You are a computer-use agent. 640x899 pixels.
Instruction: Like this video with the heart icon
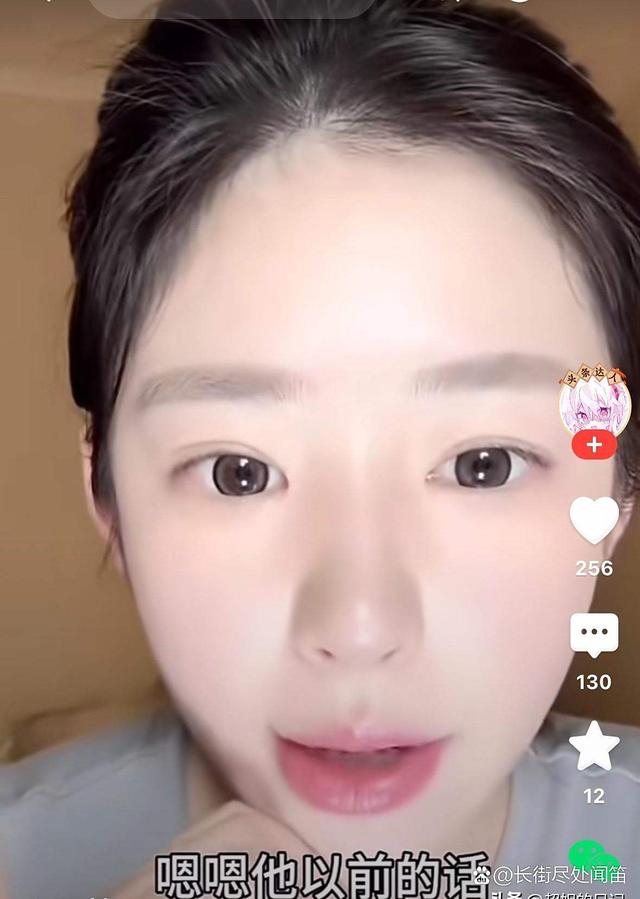coord(594,520)
